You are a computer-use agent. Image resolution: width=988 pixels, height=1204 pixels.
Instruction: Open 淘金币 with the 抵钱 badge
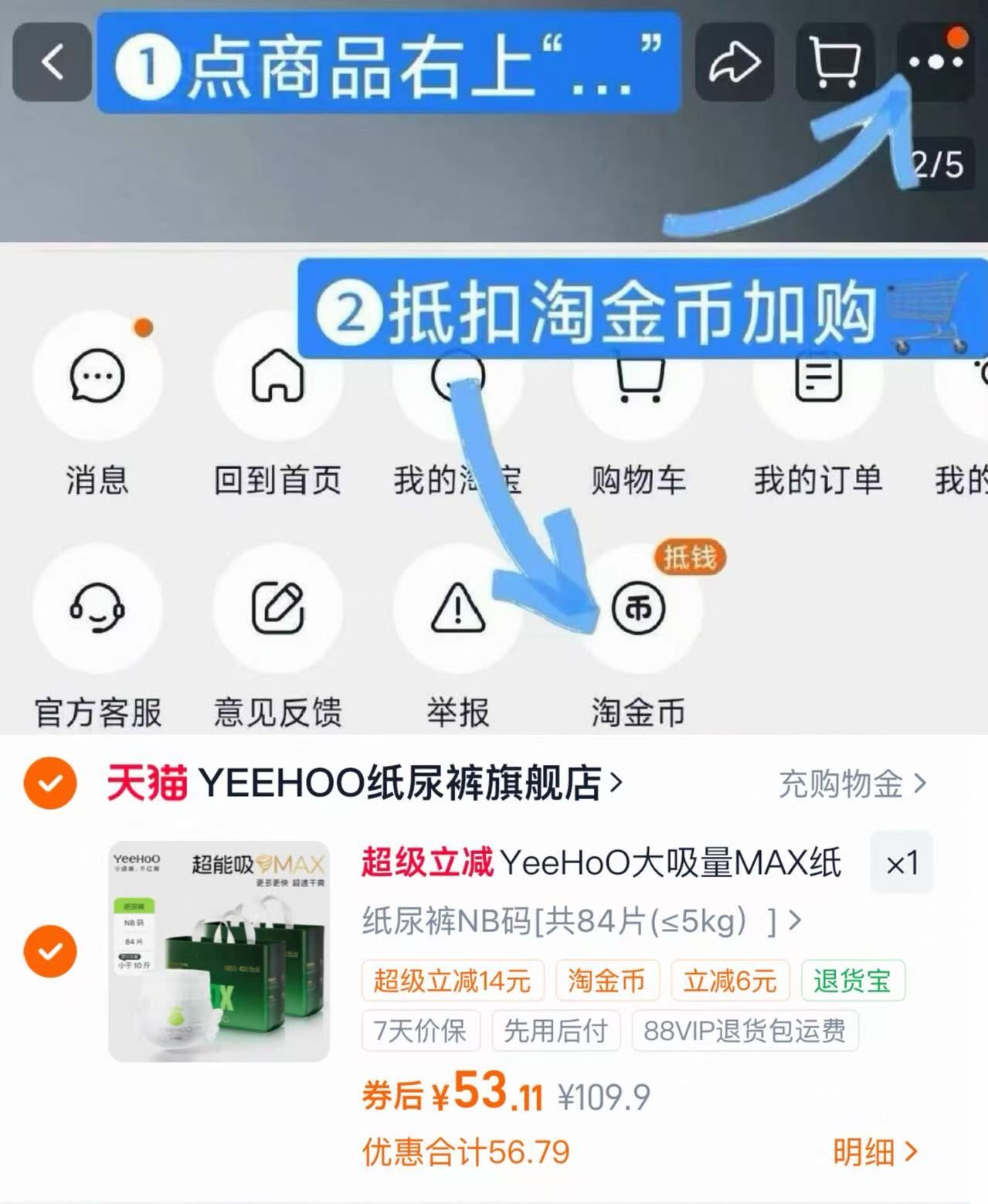pyautogui.click(x=638, y=610)
